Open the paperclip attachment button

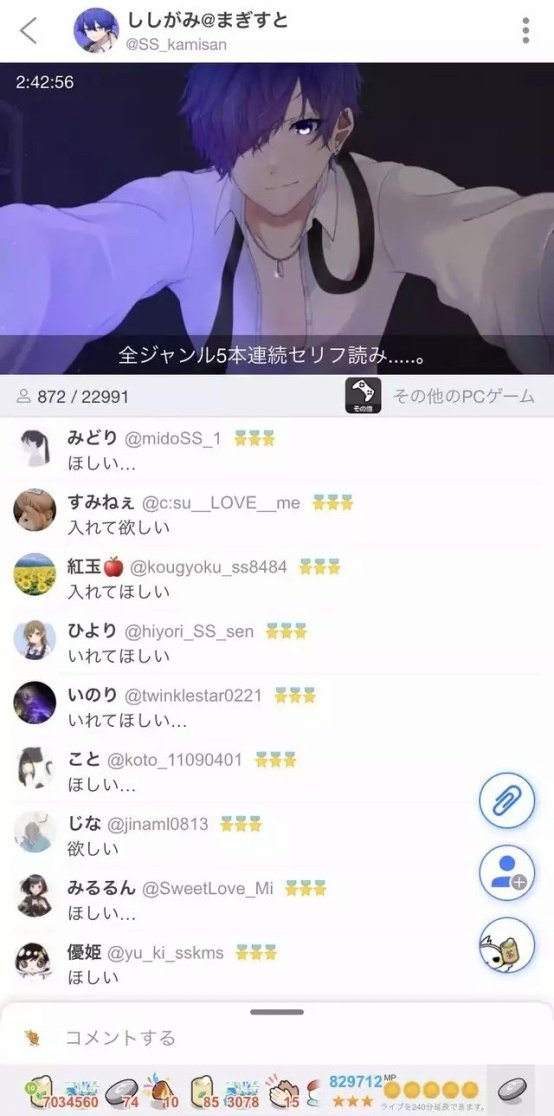506,800
